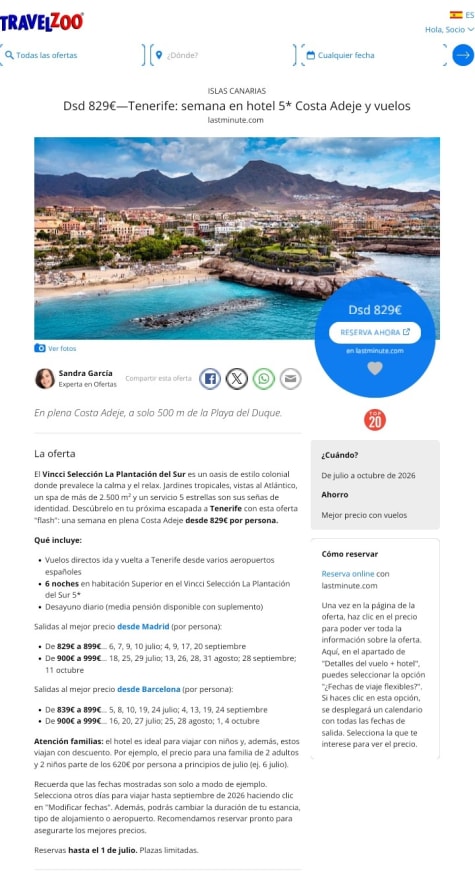Open the desde Madrid departures link
This screenshot has width=475, height=878.
coord(143,627)
